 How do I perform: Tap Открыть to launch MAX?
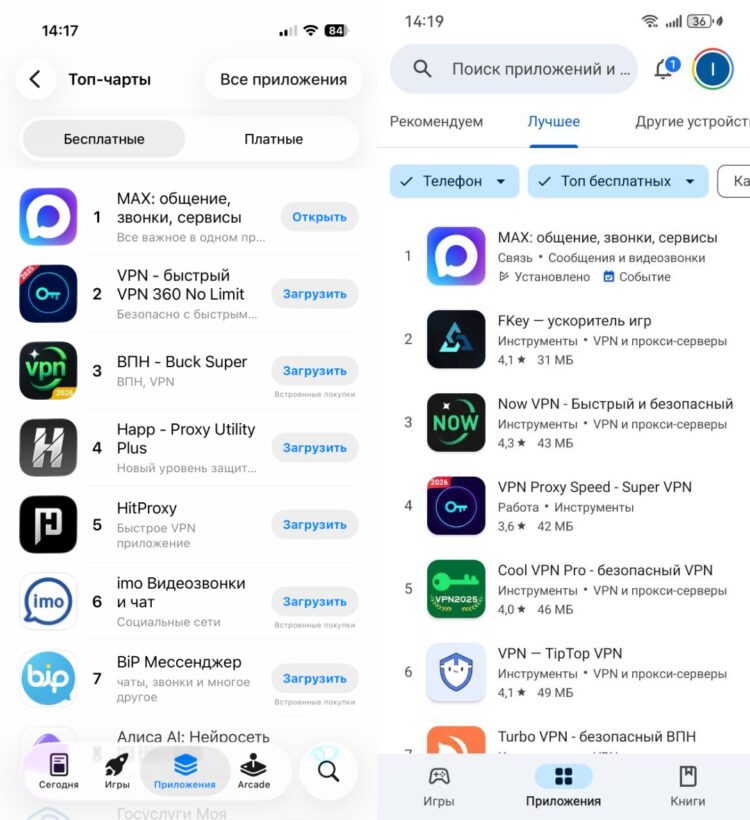click(x=319, y=217)
